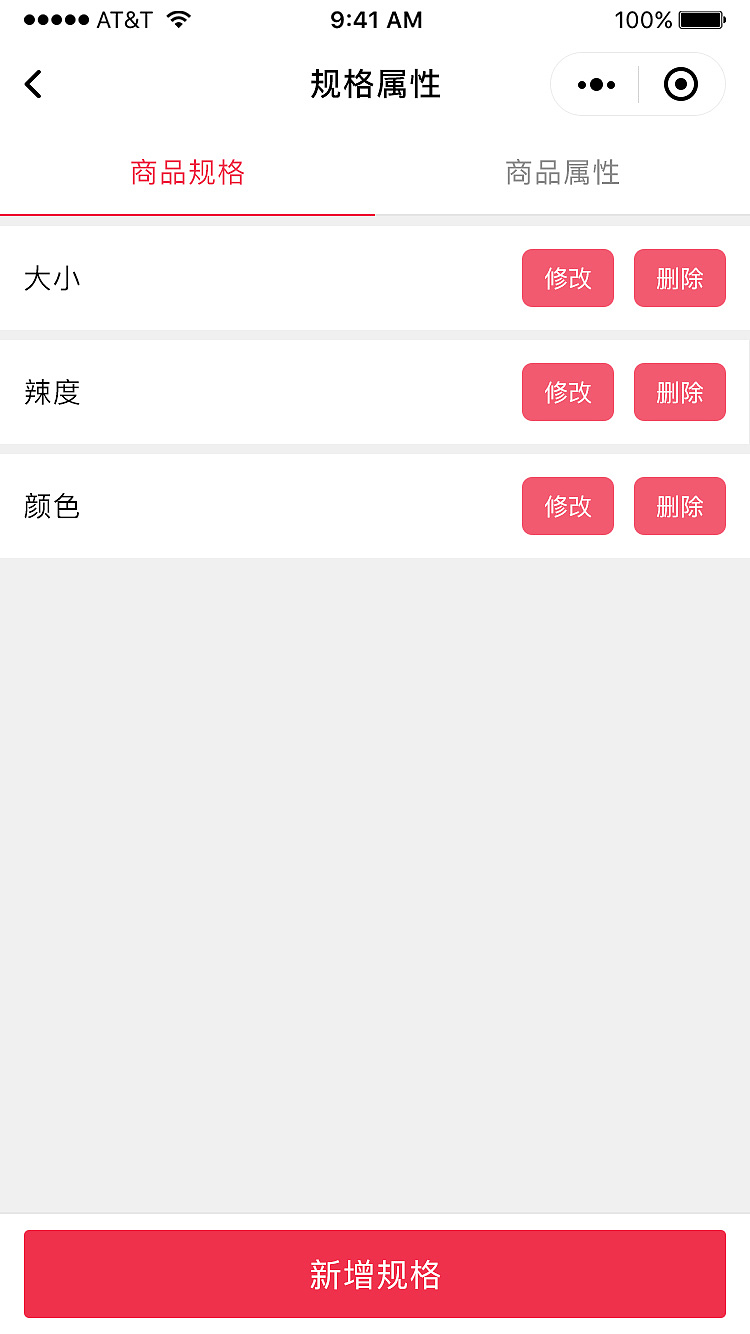Tap 删除 for the 颜色 specification

(679, 506)
